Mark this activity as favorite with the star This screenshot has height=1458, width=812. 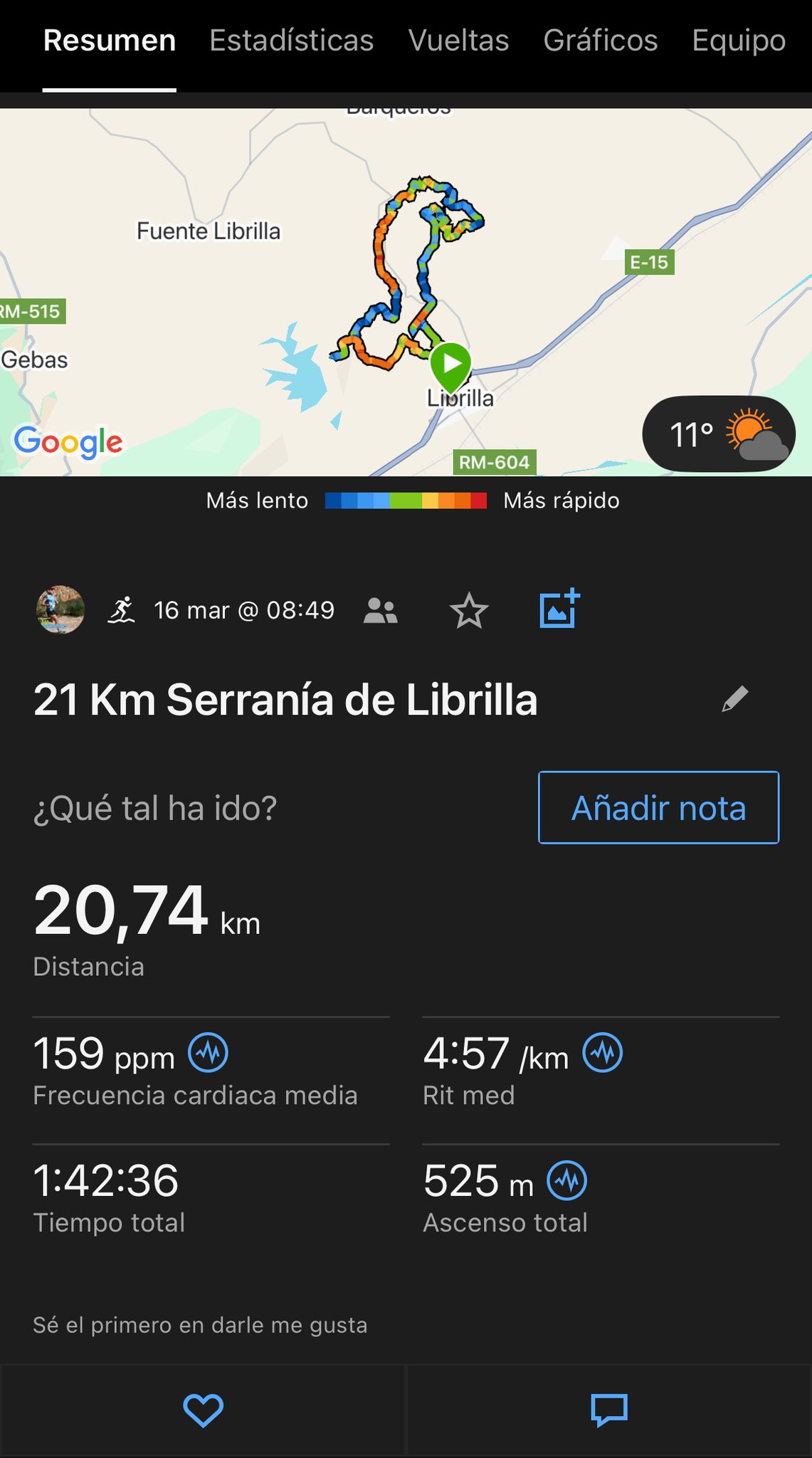coord(469,612)
